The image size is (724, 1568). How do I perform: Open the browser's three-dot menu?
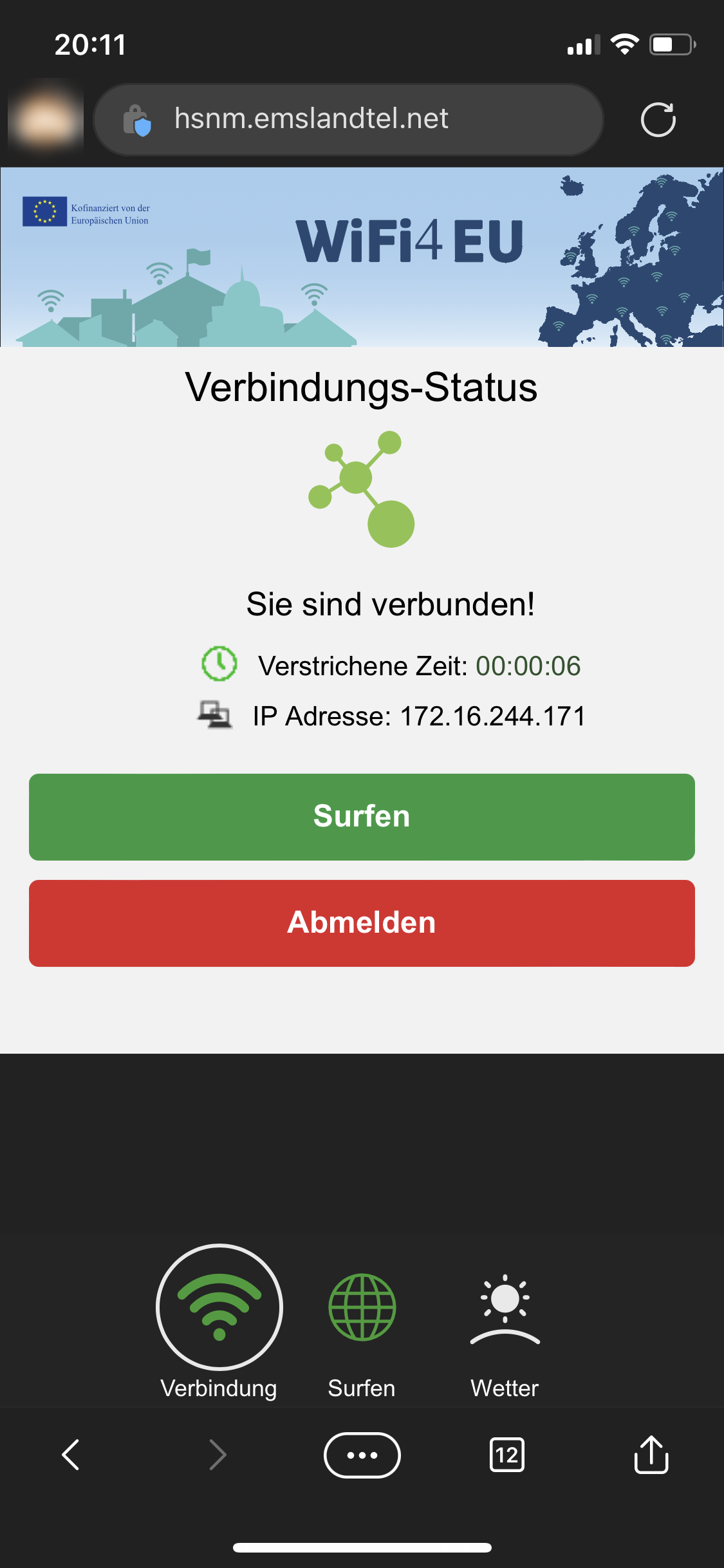(x=362, y=1455)
